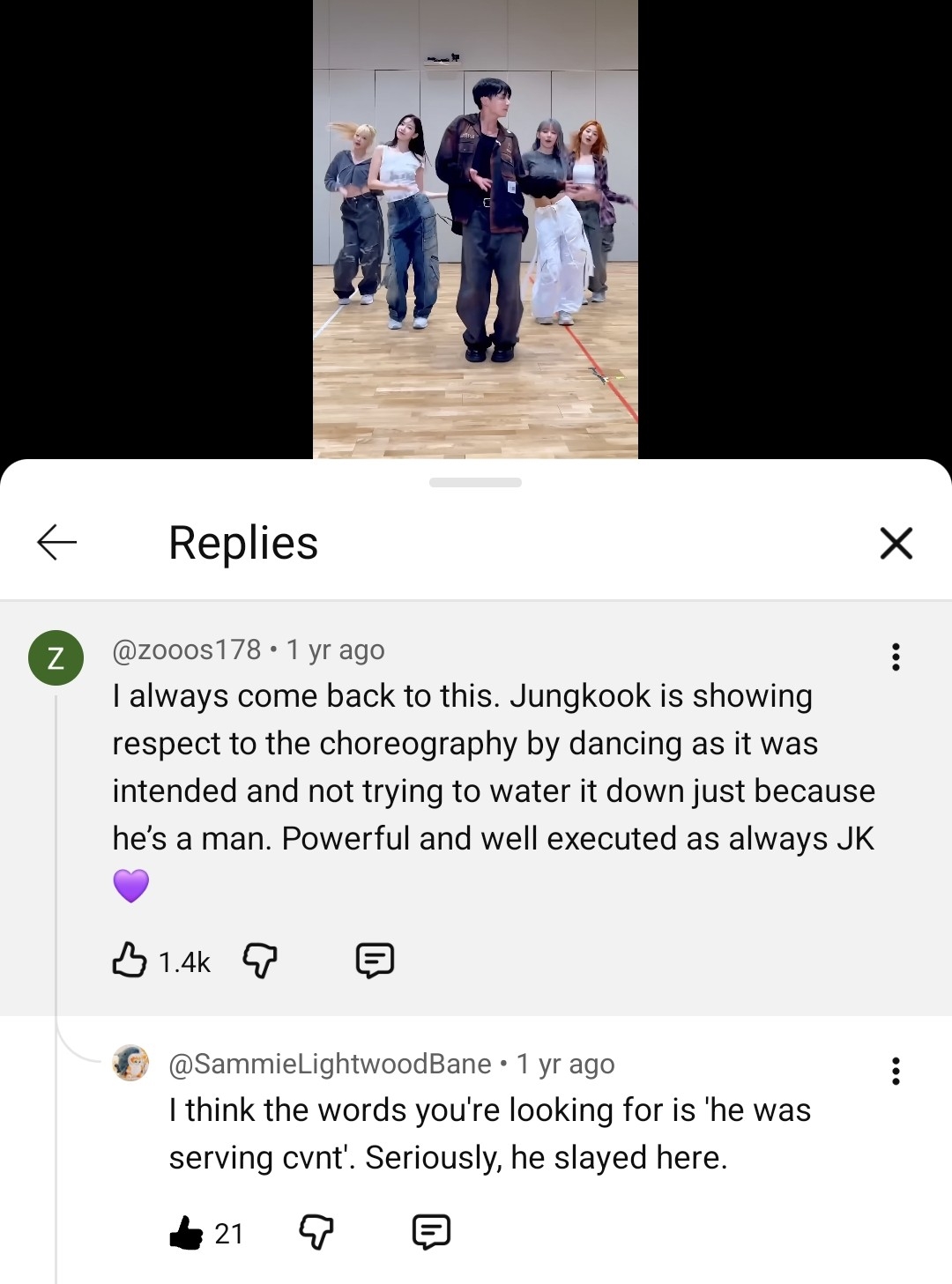Dislike @zooos178's comment
Viewport: 952px width, 1284px height.
tap(260, 961)
